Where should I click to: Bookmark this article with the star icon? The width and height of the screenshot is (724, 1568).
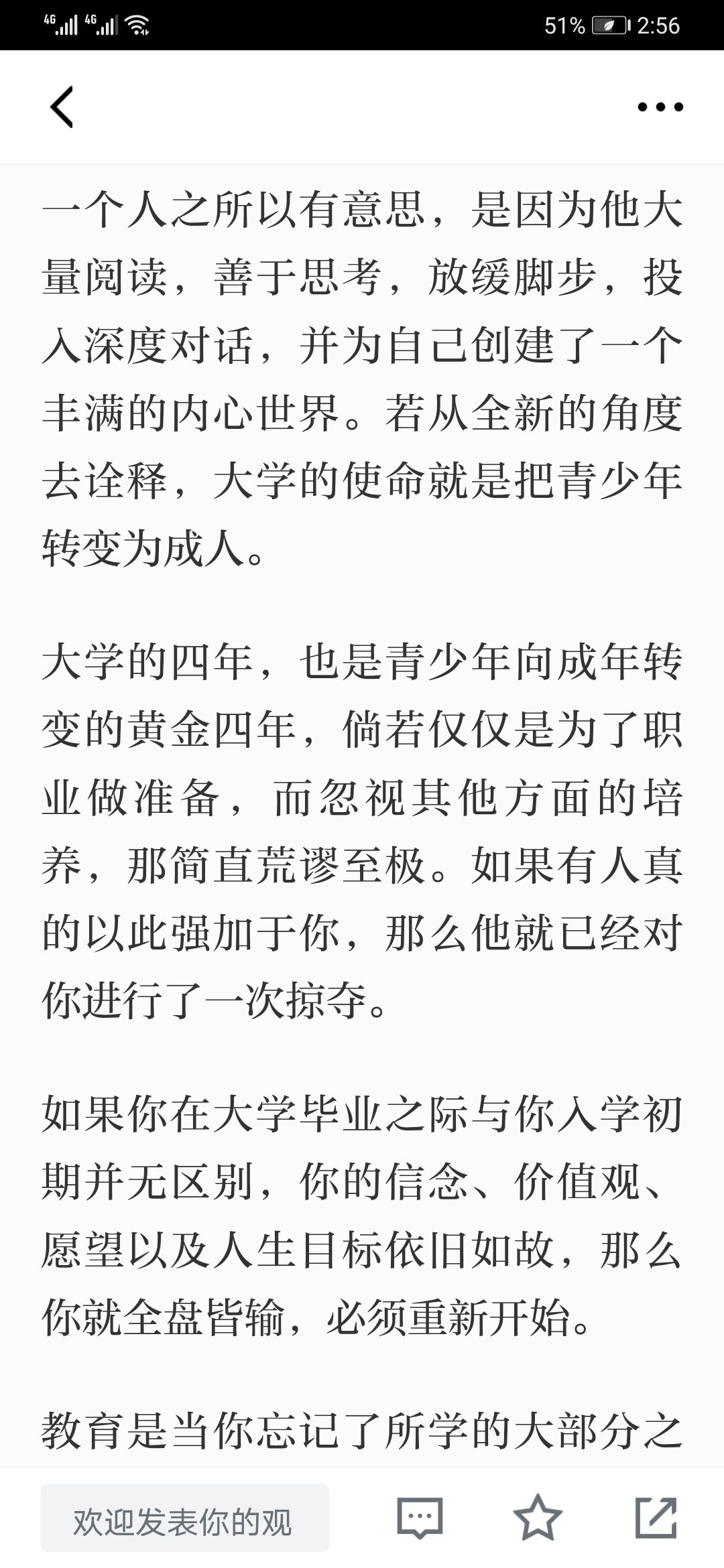pyautogui.click(x=537, y=1517)
